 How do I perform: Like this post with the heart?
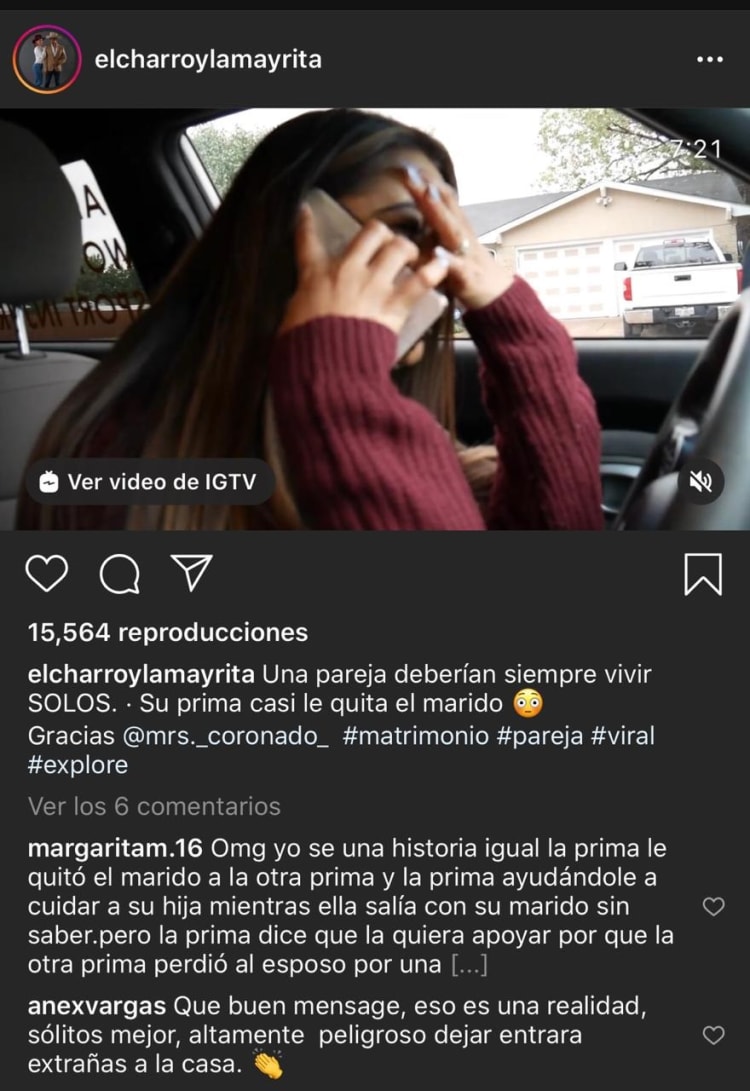click(x=46, y=574)
